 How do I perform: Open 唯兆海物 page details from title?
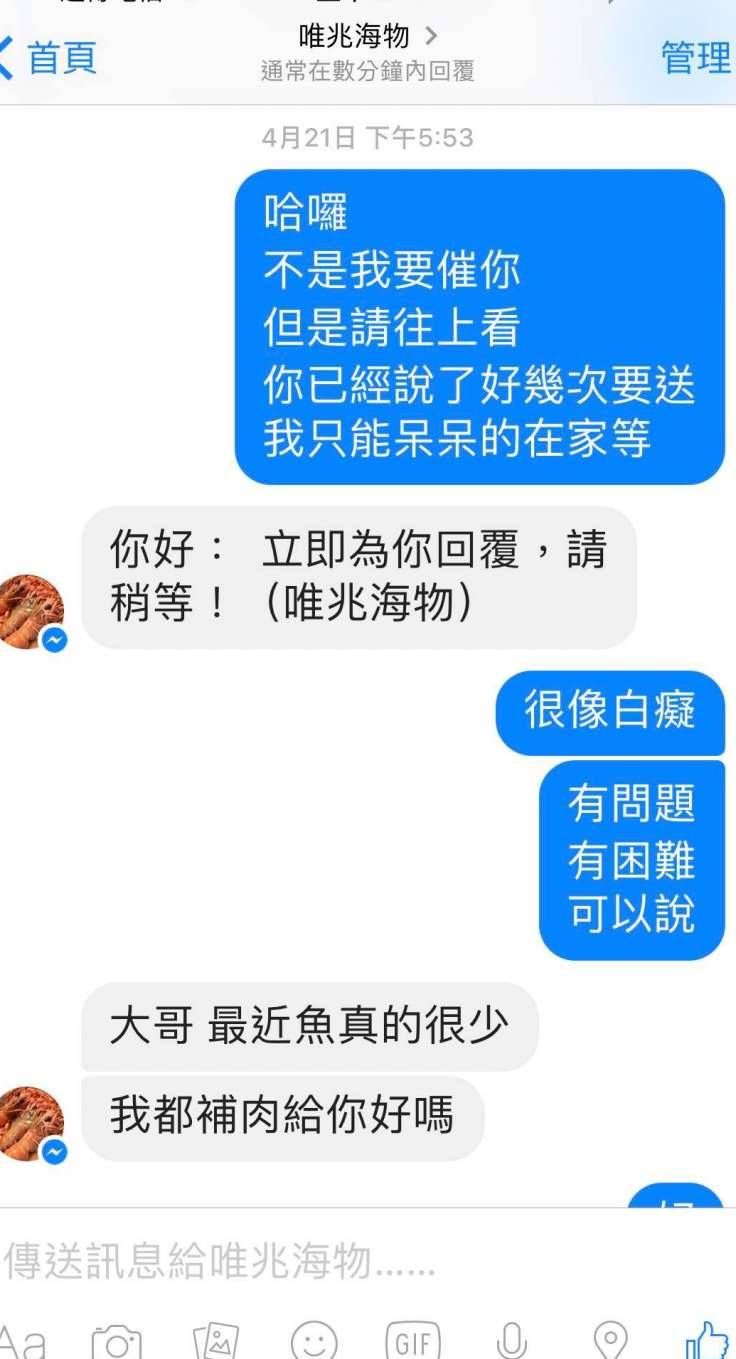pos(366,37)
